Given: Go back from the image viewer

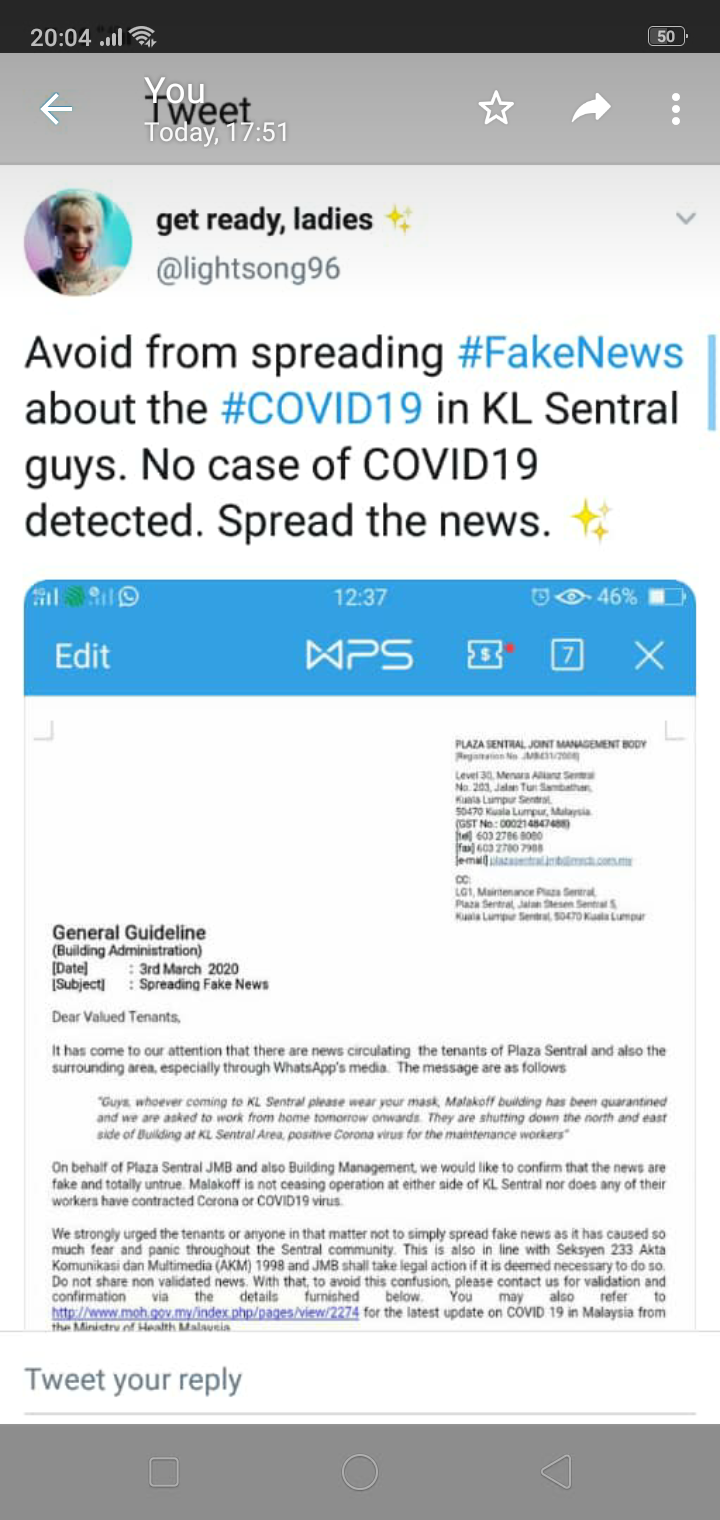Looking at the screenshot, I should click(56, 109).
